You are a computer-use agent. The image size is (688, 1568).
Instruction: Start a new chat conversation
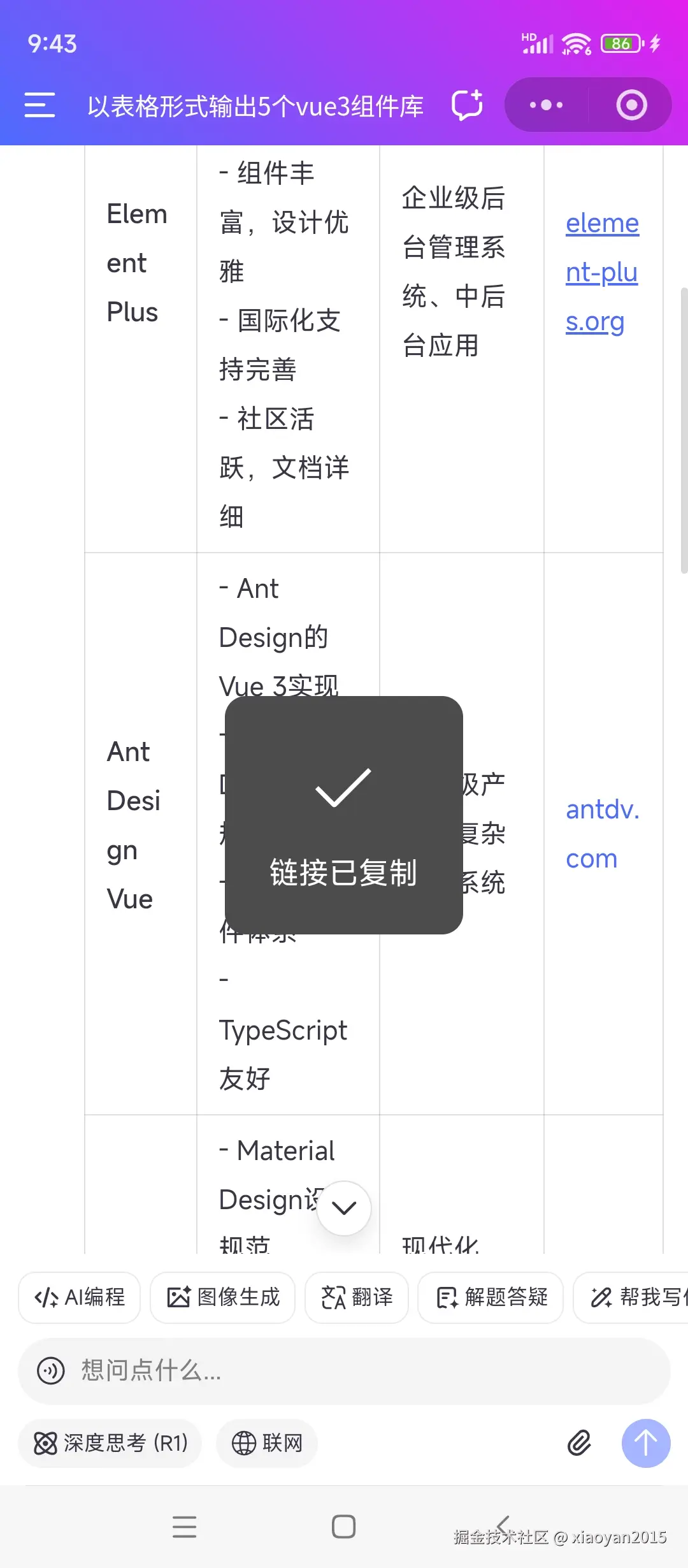[466, 105]
